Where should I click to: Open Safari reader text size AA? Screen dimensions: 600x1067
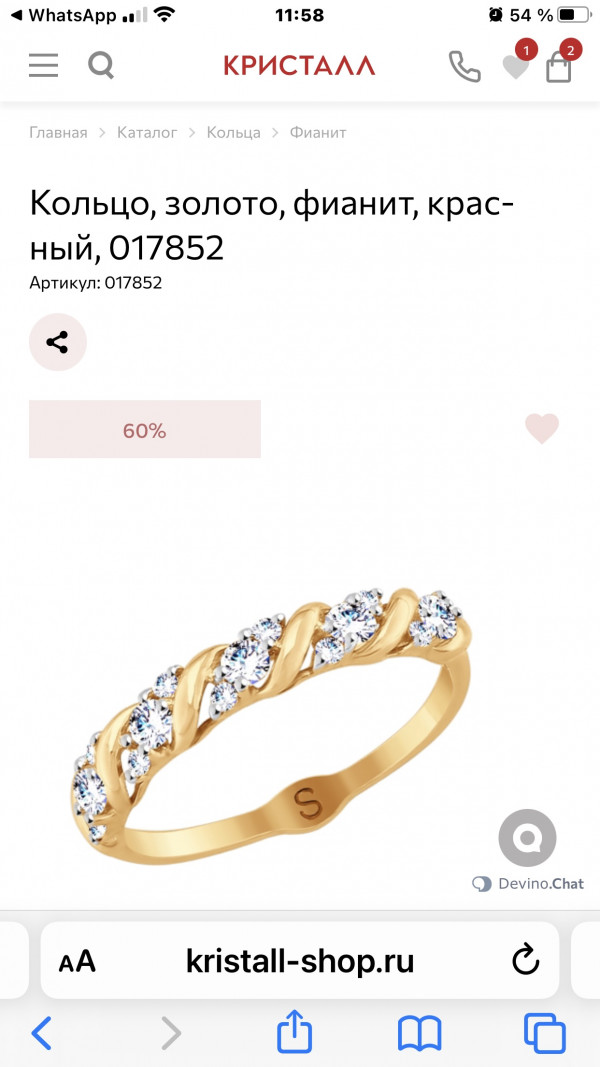coord(77,962)
